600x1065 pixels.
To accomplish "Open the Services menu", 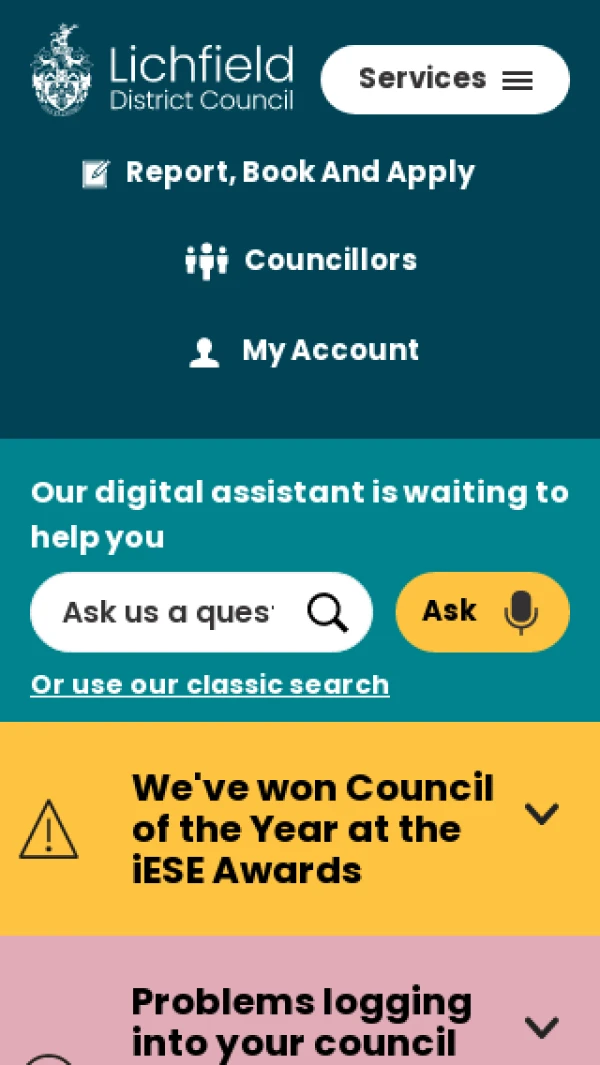I will (445, 79).
